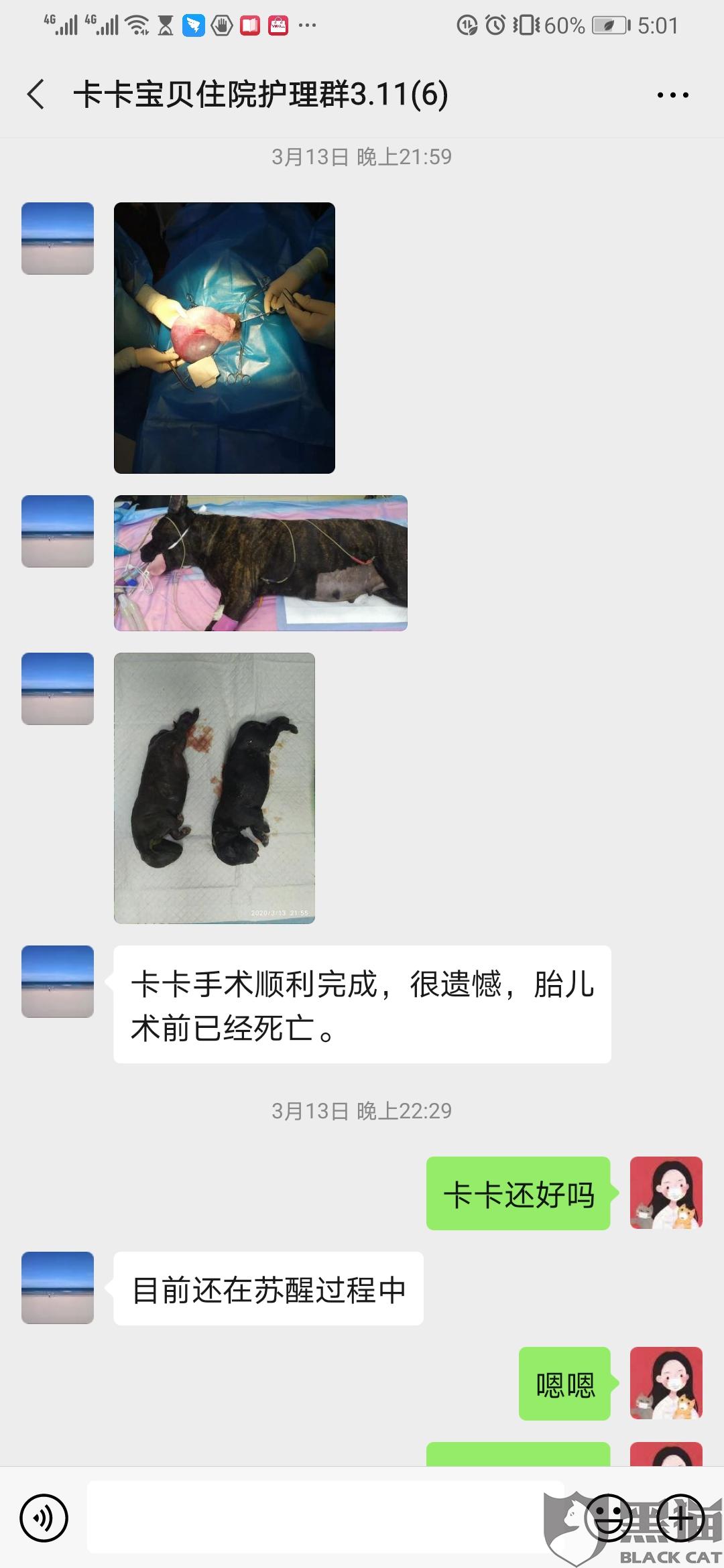Tap the message text field
Image resolution: width=724 pixels, height=1568 pixels.
coord(325,1518)
